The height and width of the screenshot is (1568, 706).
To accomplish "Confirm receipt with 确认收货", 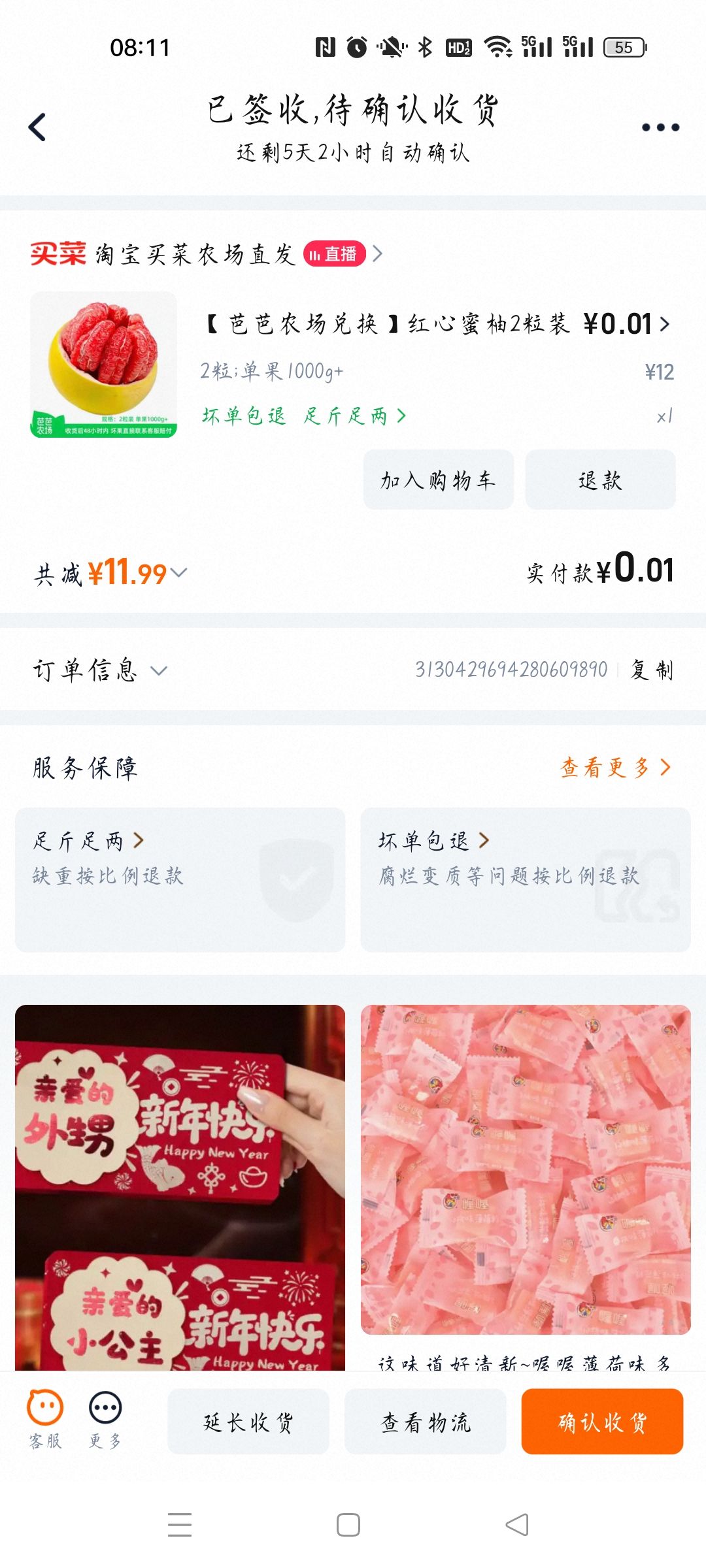I will click(602, 1422).
